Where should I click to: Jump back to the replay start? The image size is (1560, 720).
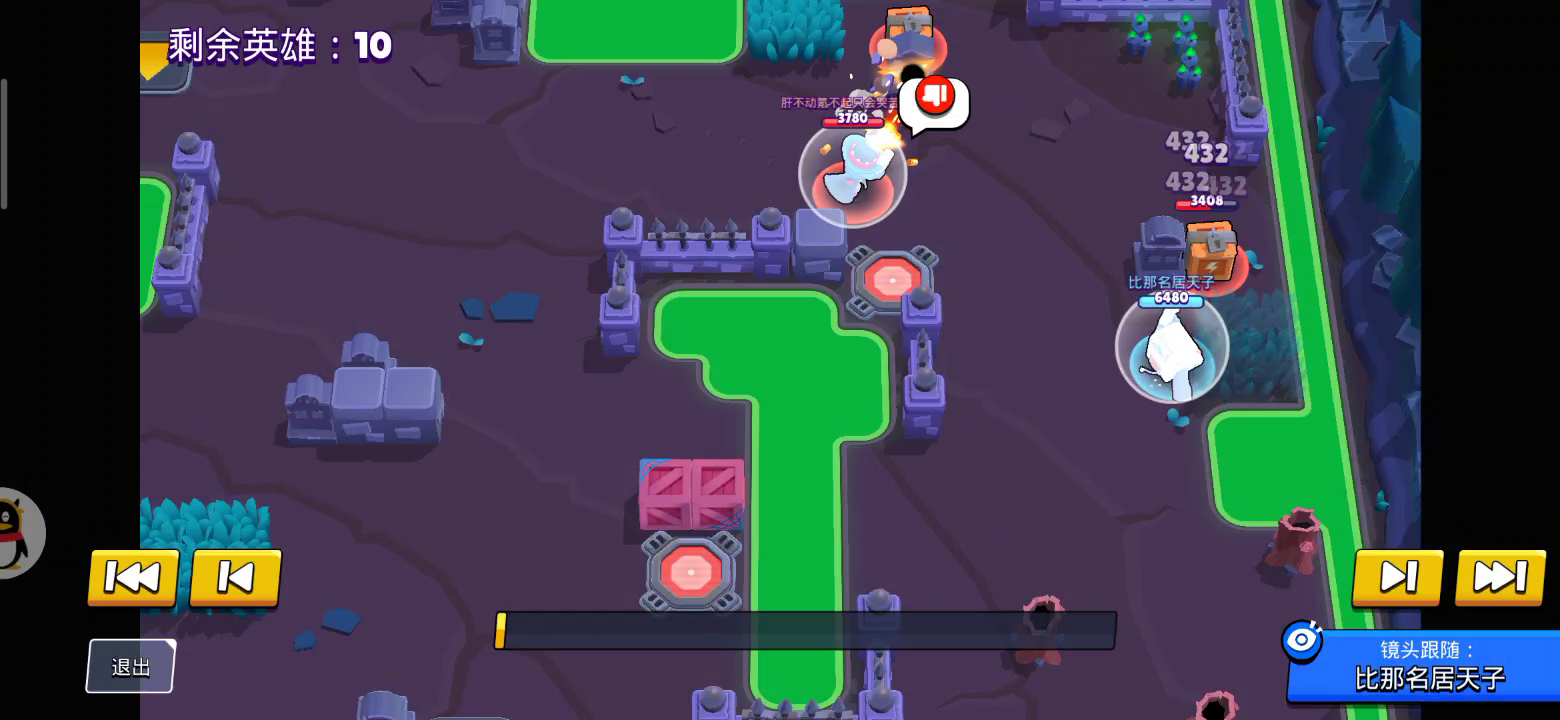coord(133,577)
